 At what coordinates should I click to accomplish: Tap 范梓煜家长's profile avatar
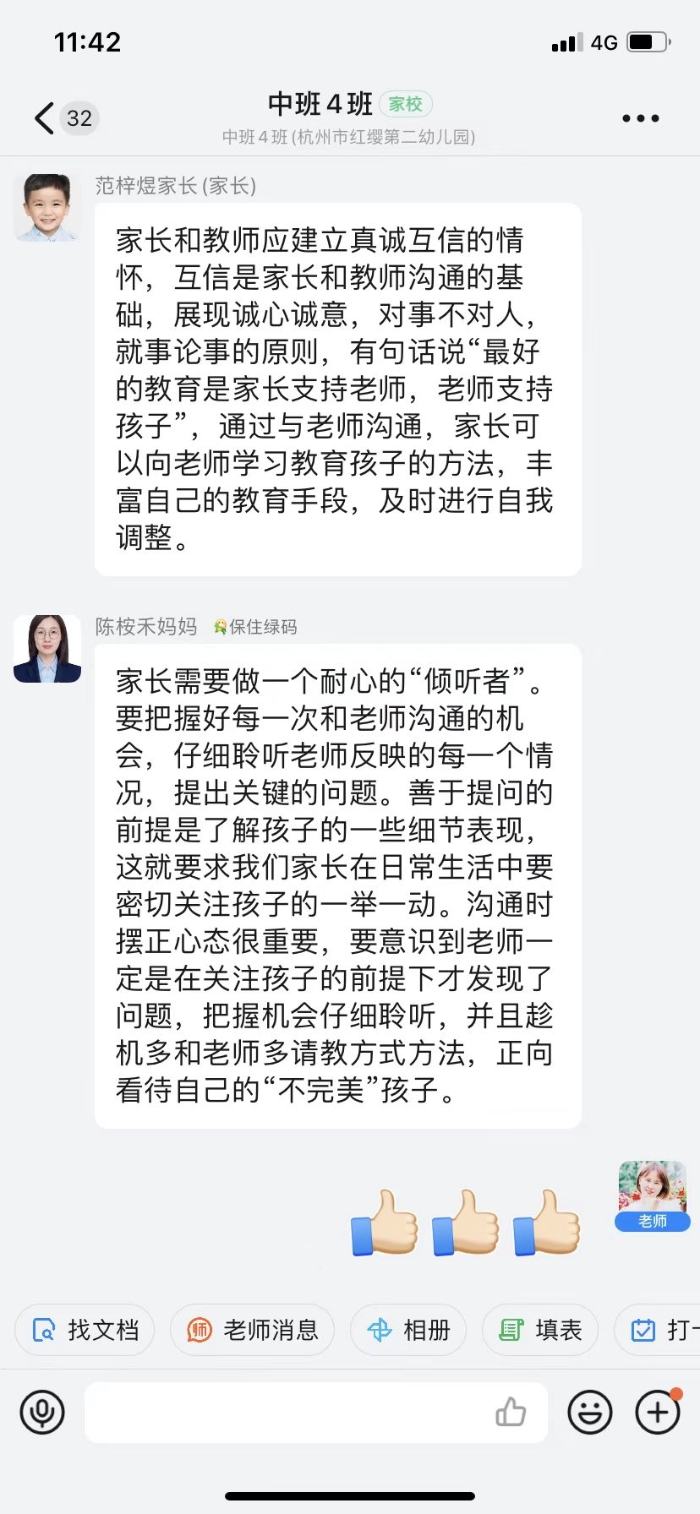[x=47, y=207]
